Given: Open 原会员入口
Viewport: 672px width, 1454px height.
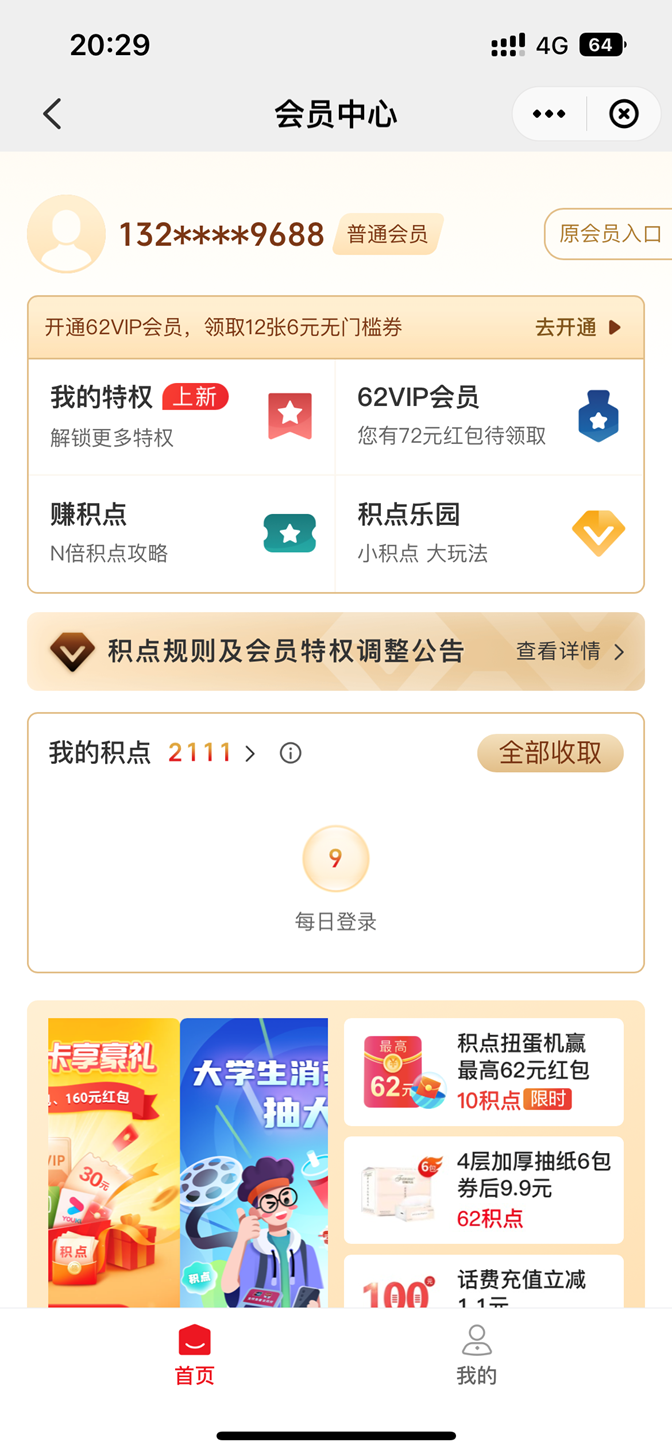Looking at the screenshot, I should tap(608, 234).
